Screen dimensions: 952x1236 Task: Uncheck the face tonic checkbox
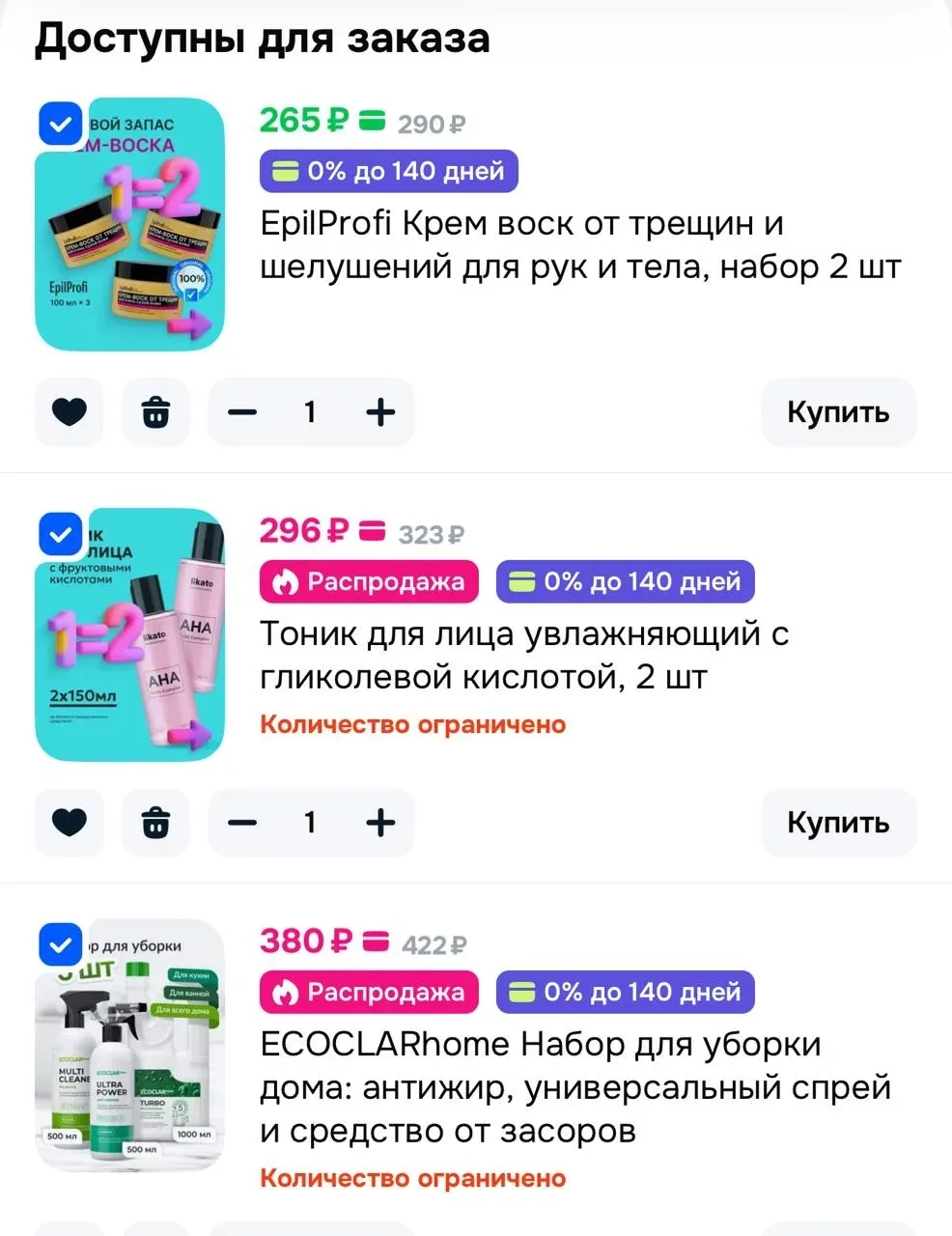click(61, 534)
